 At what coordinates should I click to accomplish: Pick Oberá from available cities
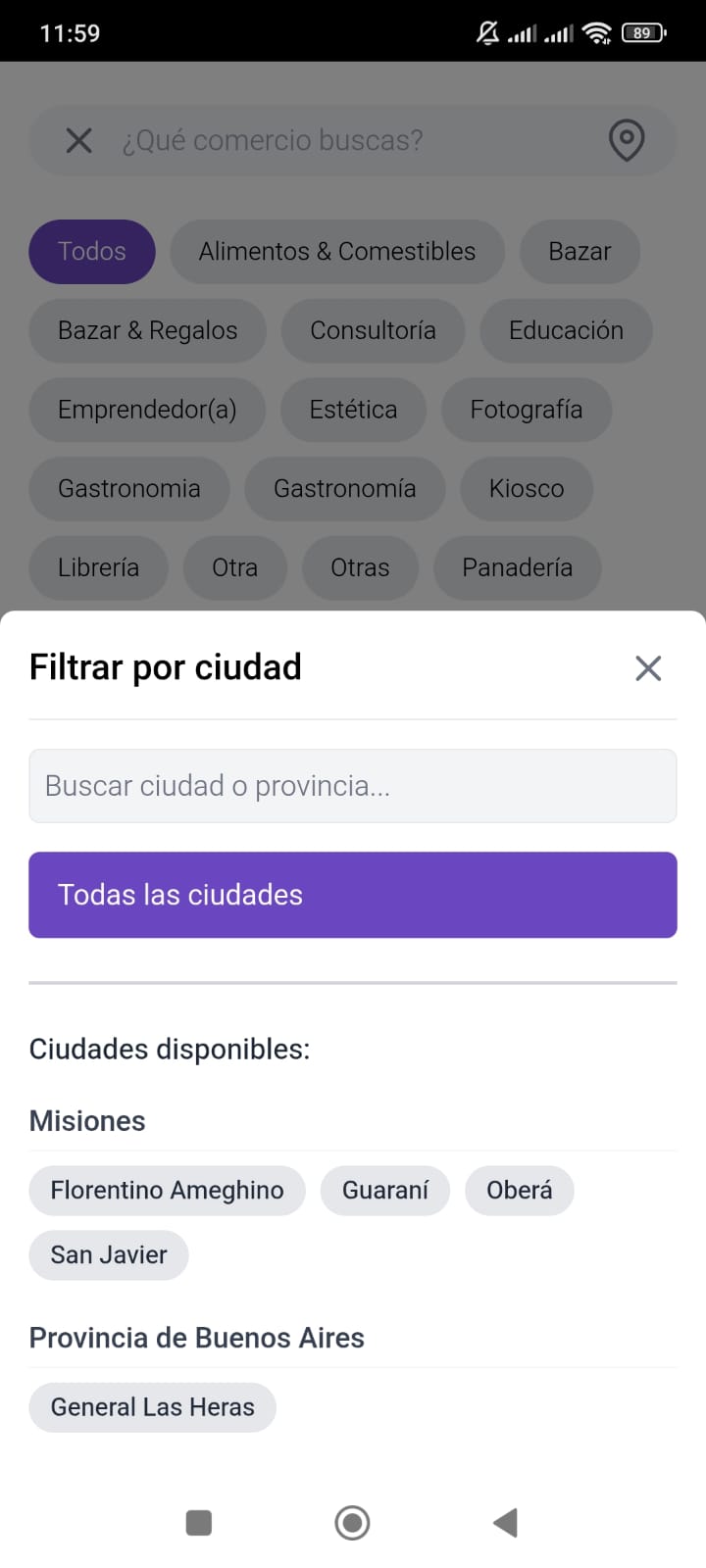pos(519,1191)
